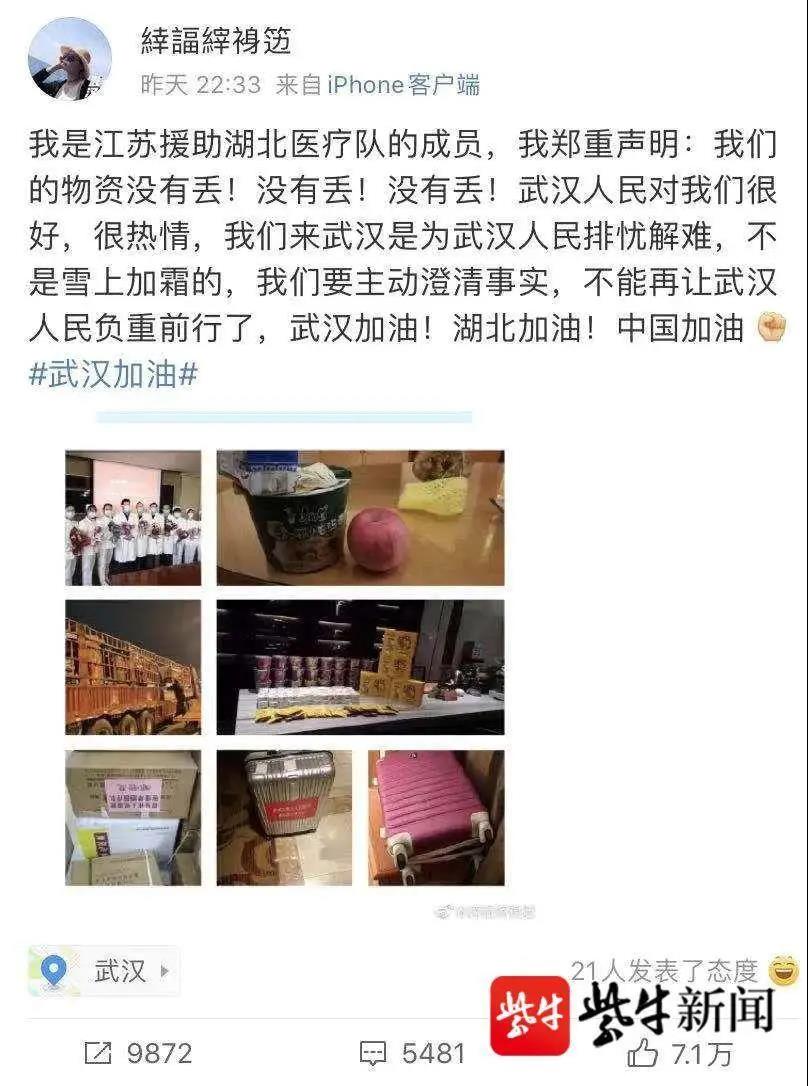Open the #武汉加油# hashtag link

pyautogui.click(x=113, y=373)
